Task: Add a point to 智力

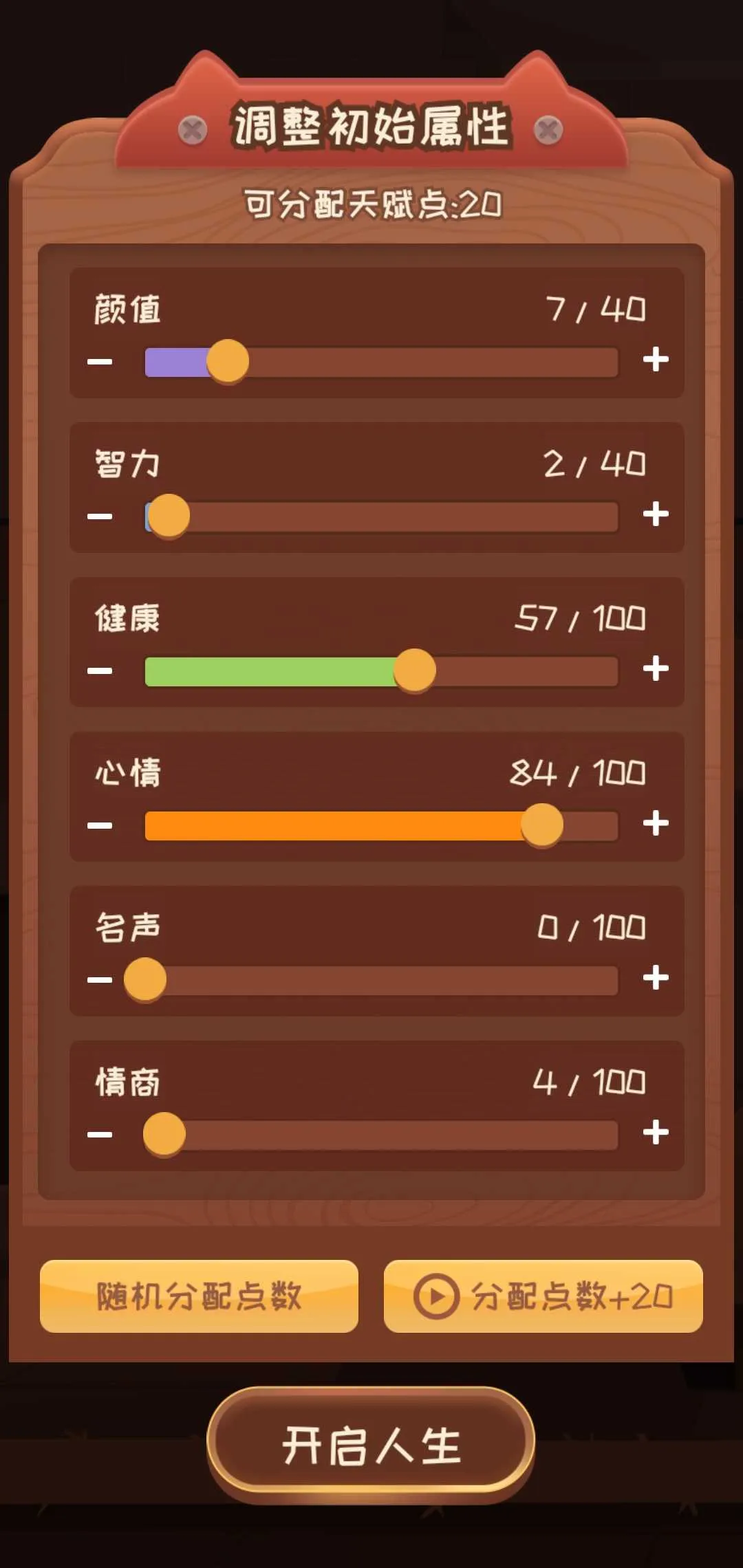Action: [656, 514]
